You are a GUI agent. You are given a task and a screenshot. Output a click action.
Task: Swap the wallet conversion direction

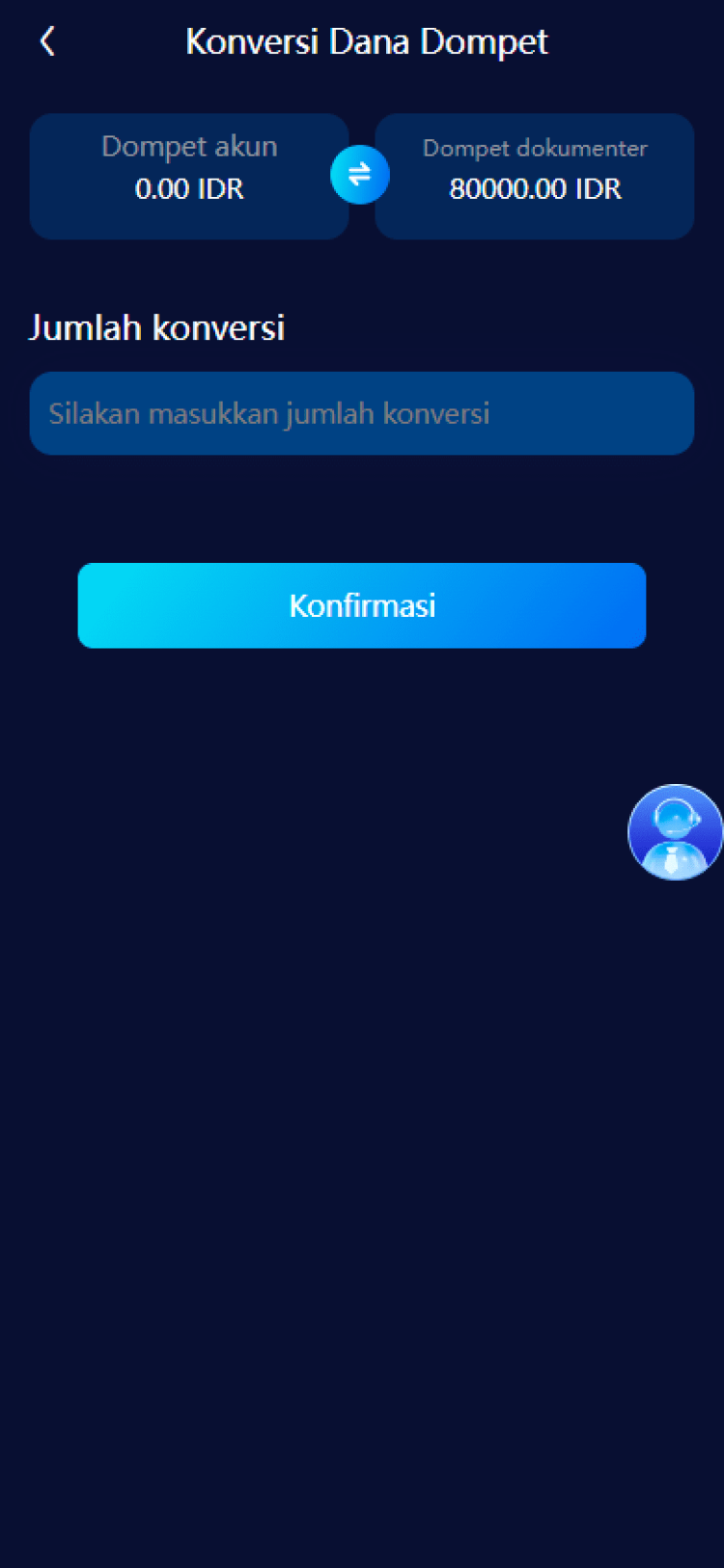pyautogui.click(x=360, y=175)
